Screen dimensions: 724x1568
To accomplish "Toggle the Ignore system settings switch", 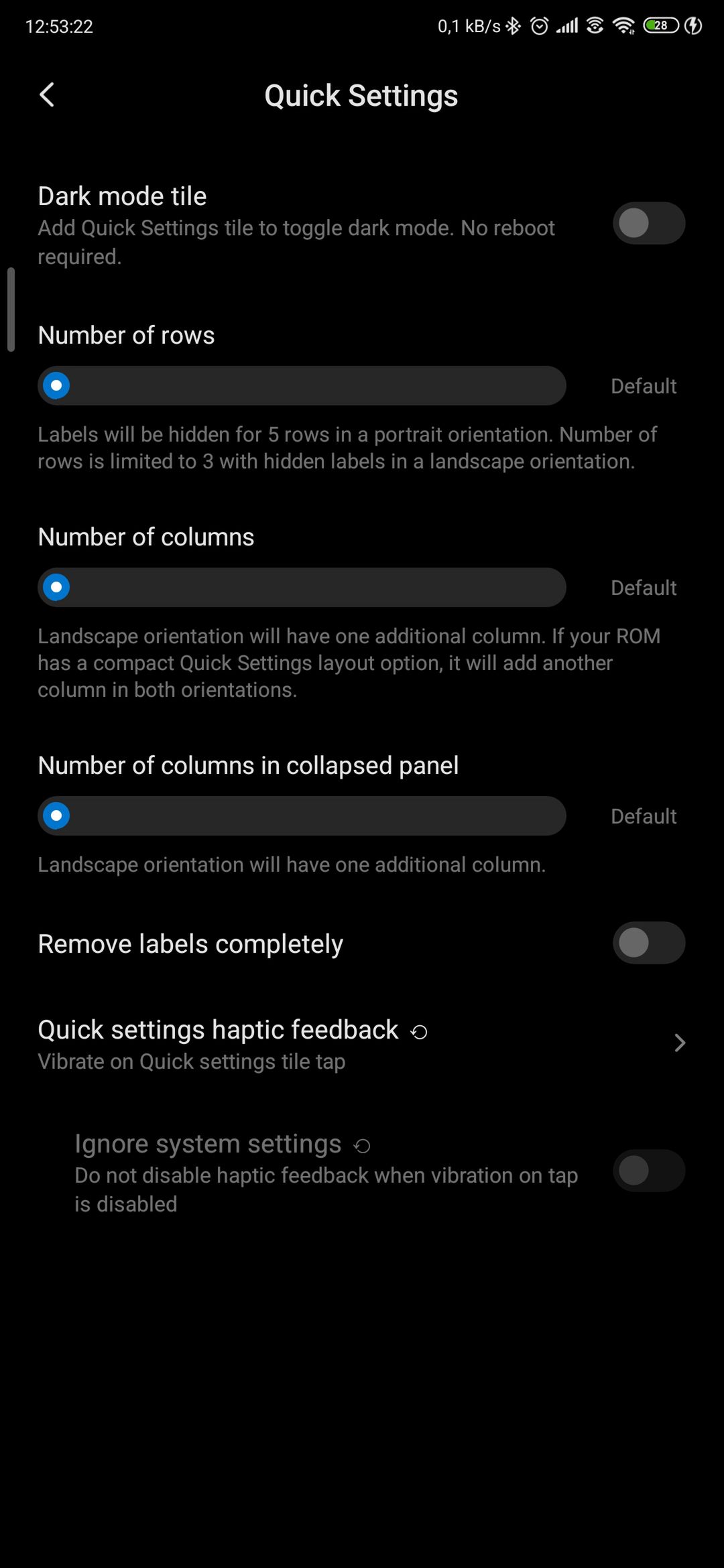I will (648, 1171).
